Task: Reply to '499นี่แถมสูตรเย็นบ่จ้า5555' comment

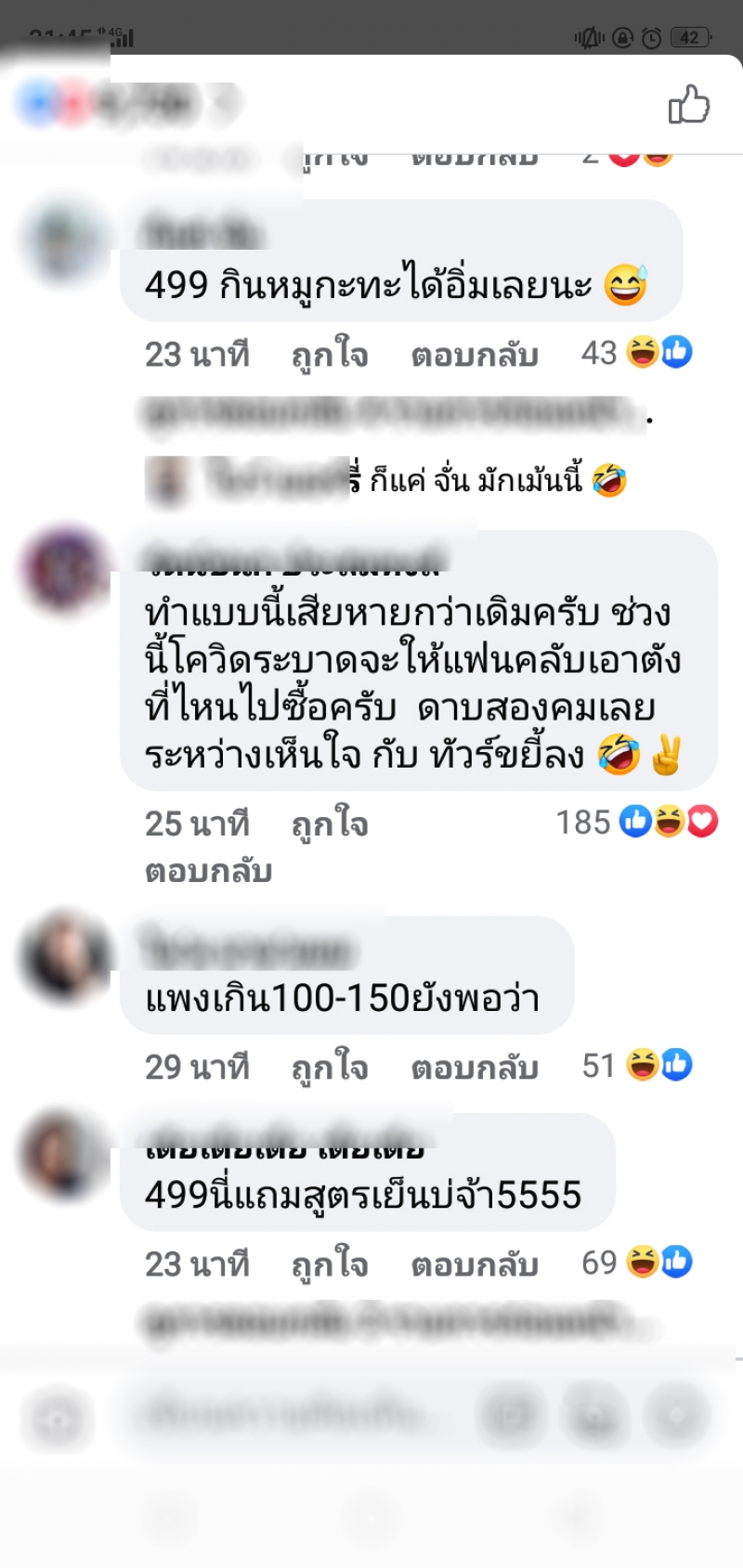Action: [x=475, y=1264]
